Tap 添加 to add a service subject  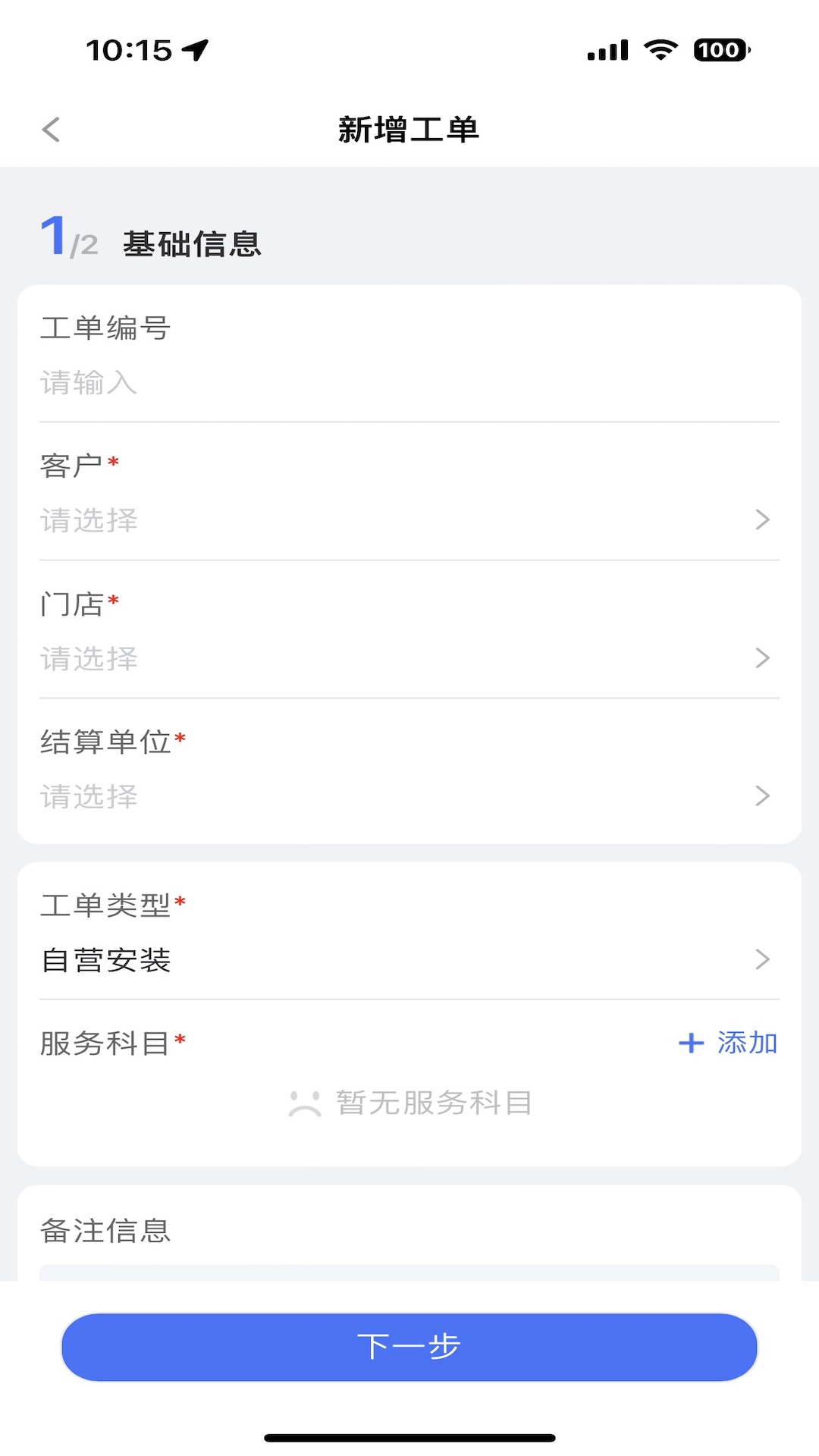pos(747,1043)
